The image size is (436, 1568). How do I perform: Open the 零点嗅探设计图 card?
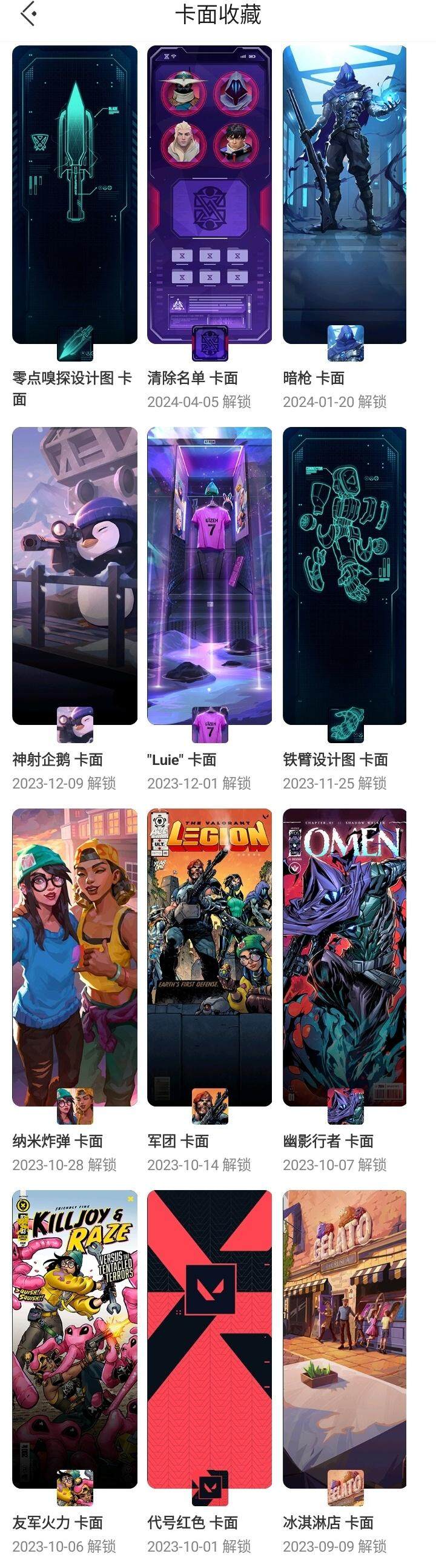[74, 195]
